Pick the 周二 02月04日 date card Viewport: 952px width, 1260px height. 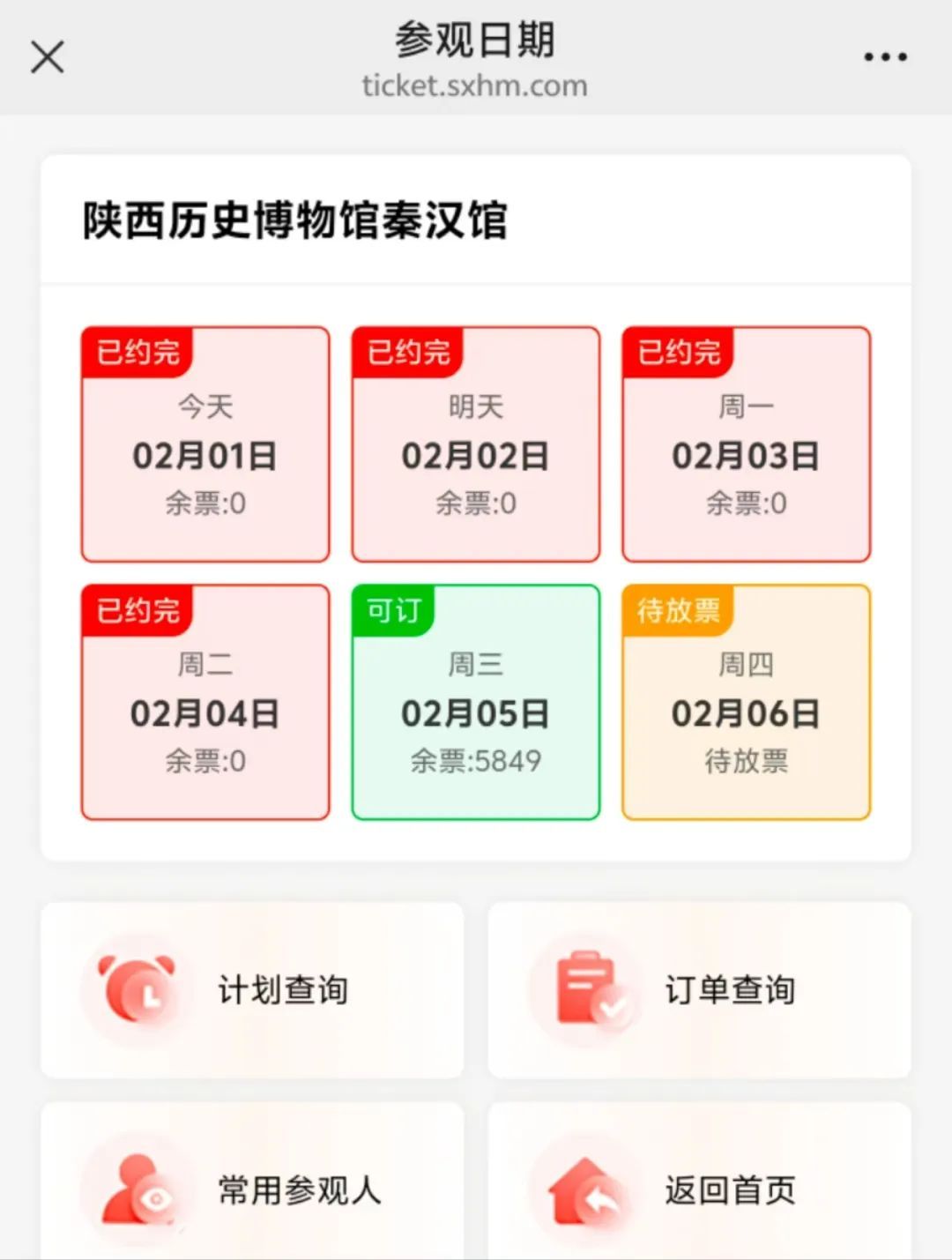(x=205, y=702)
